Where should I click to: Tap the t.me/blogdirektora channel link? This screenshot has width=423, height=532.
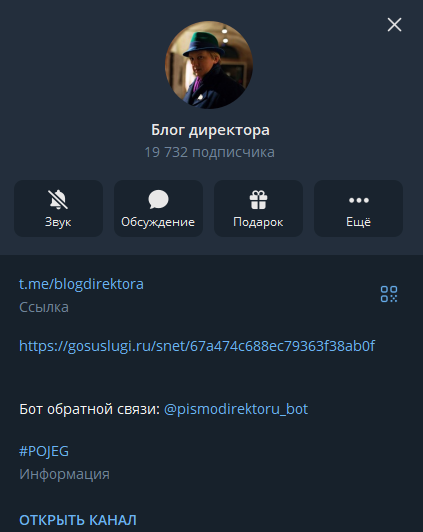coord(81,284)
